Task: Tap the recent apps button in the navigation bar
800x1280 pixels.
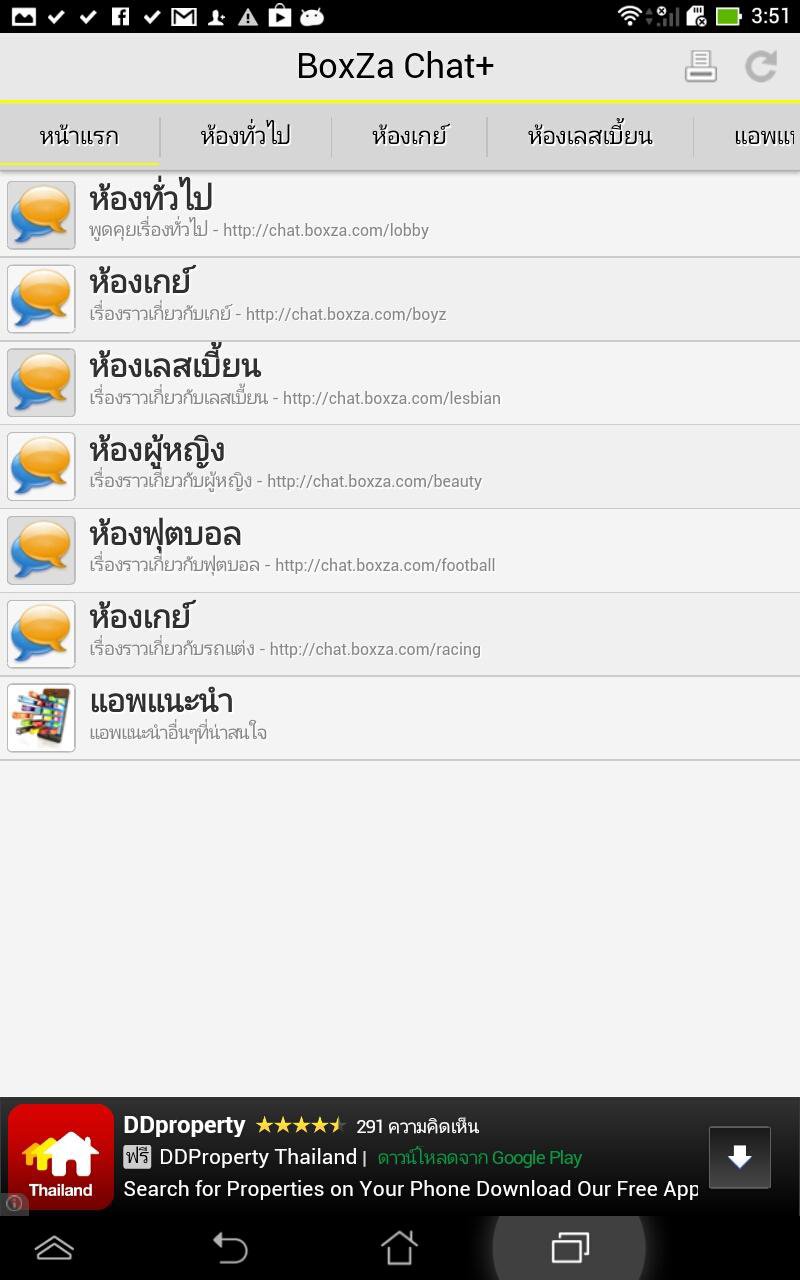Action: [x=569, y=1248]
